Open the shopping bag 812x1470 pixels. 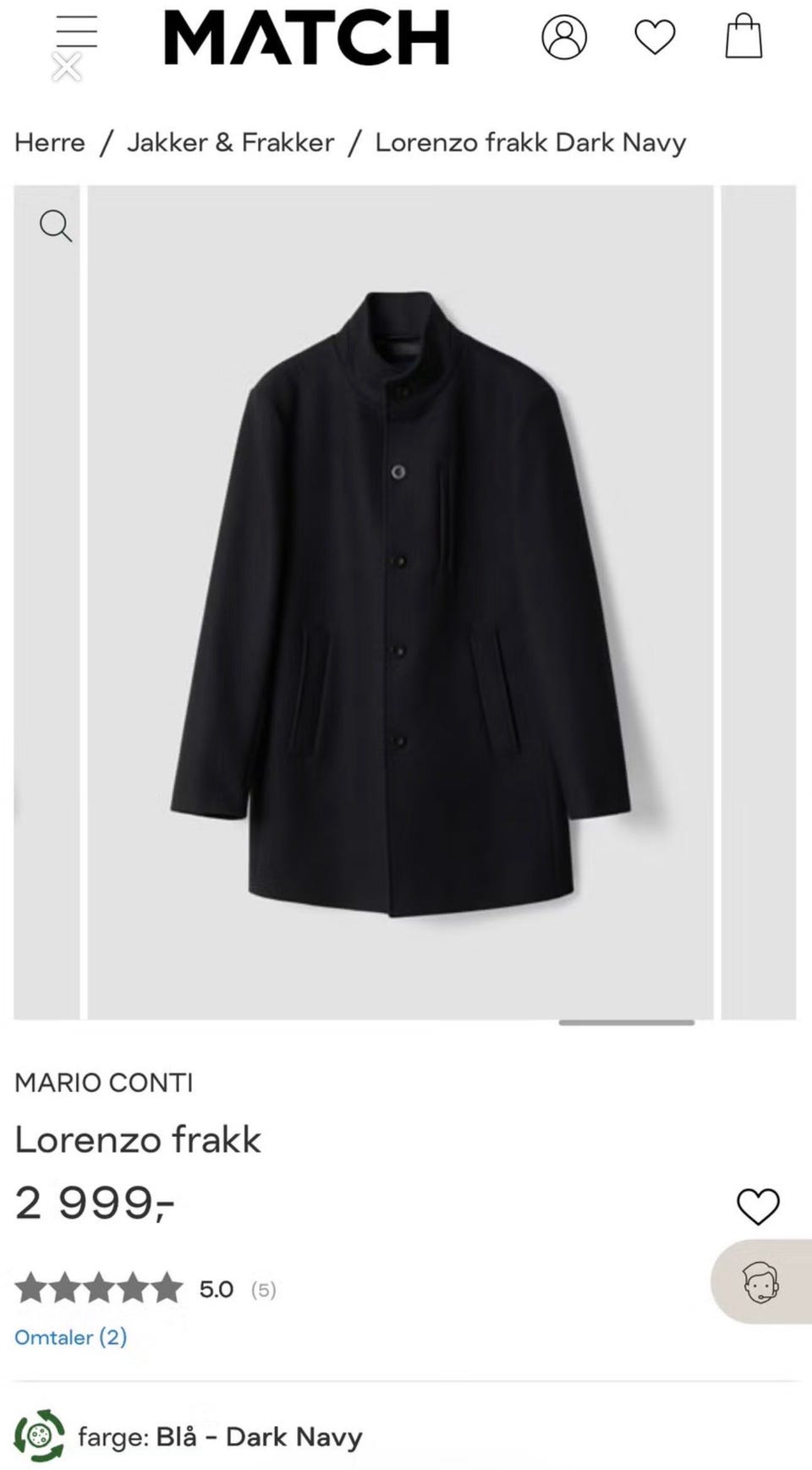(743, 36)
